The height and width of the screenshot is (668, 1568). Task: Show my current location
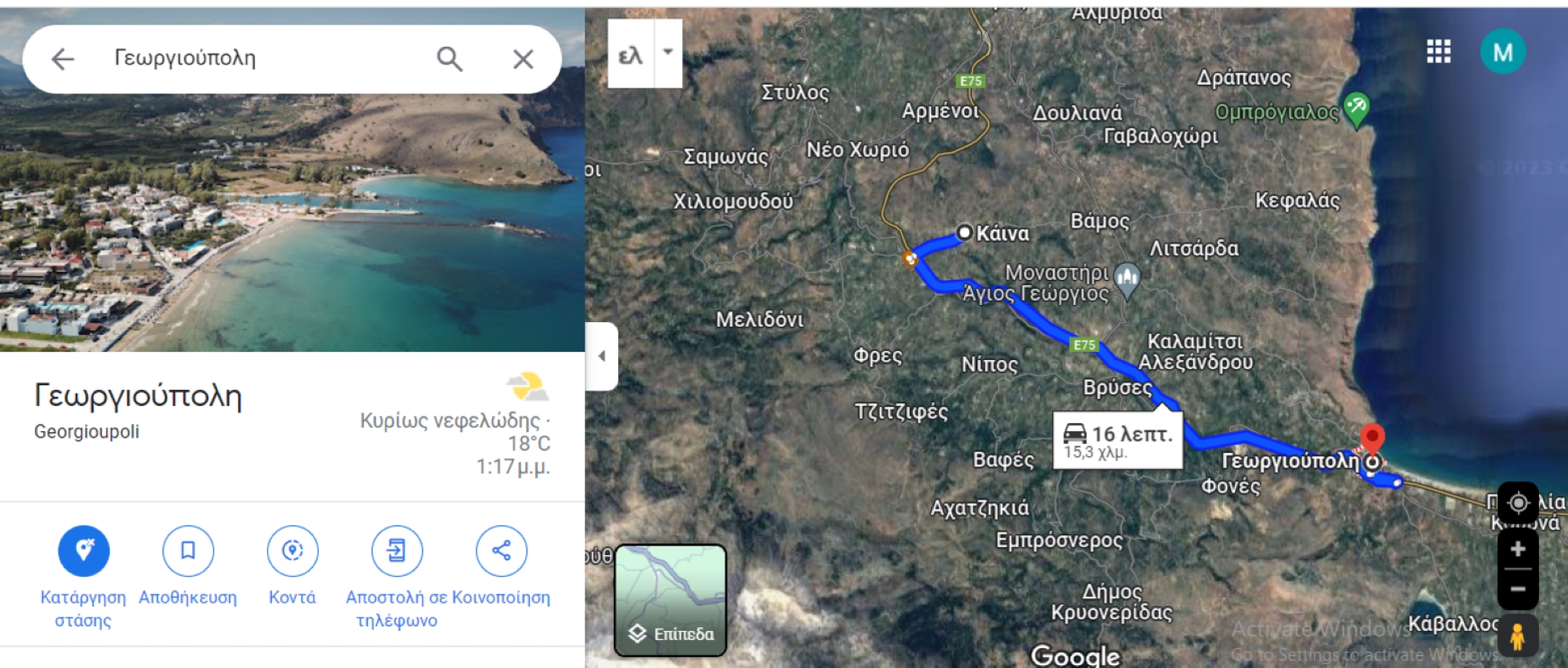(x=1518, y=503)
